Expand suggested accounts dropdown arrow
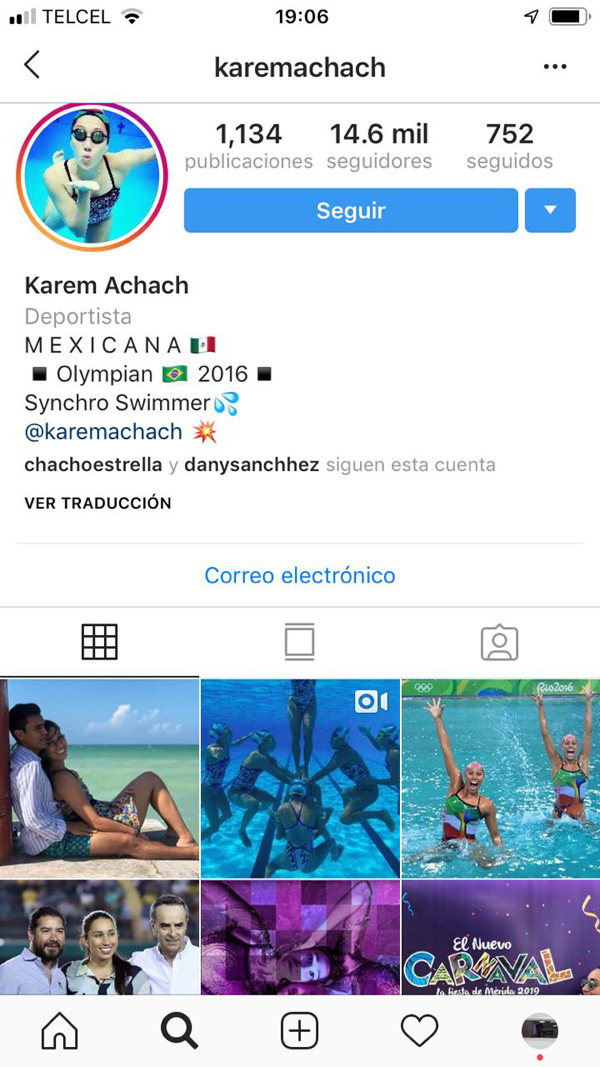The width and height of the screenshot is (600, 1067). click(550, 211)
